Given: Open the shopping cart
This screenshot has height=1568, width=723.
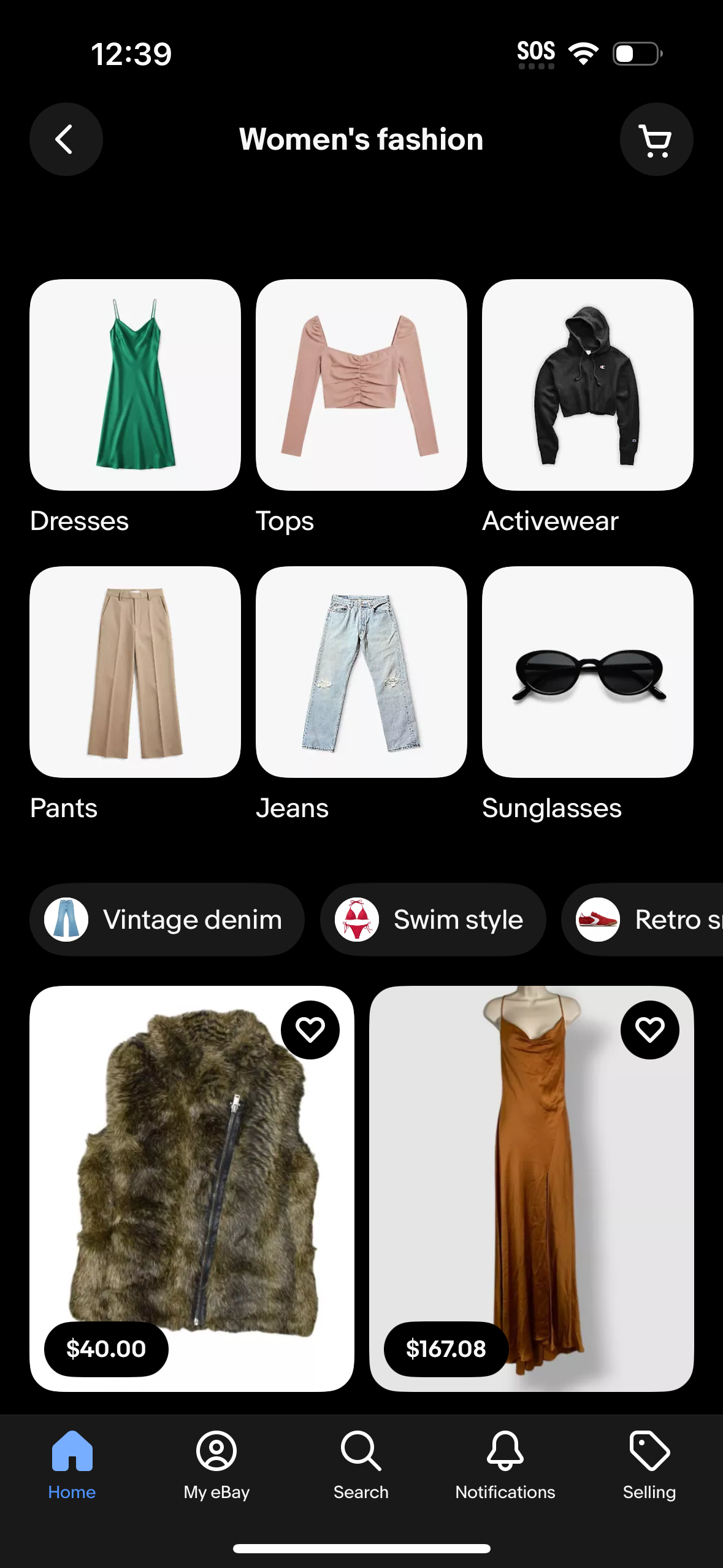Looking at the screenshot, I should coord(656,139).
